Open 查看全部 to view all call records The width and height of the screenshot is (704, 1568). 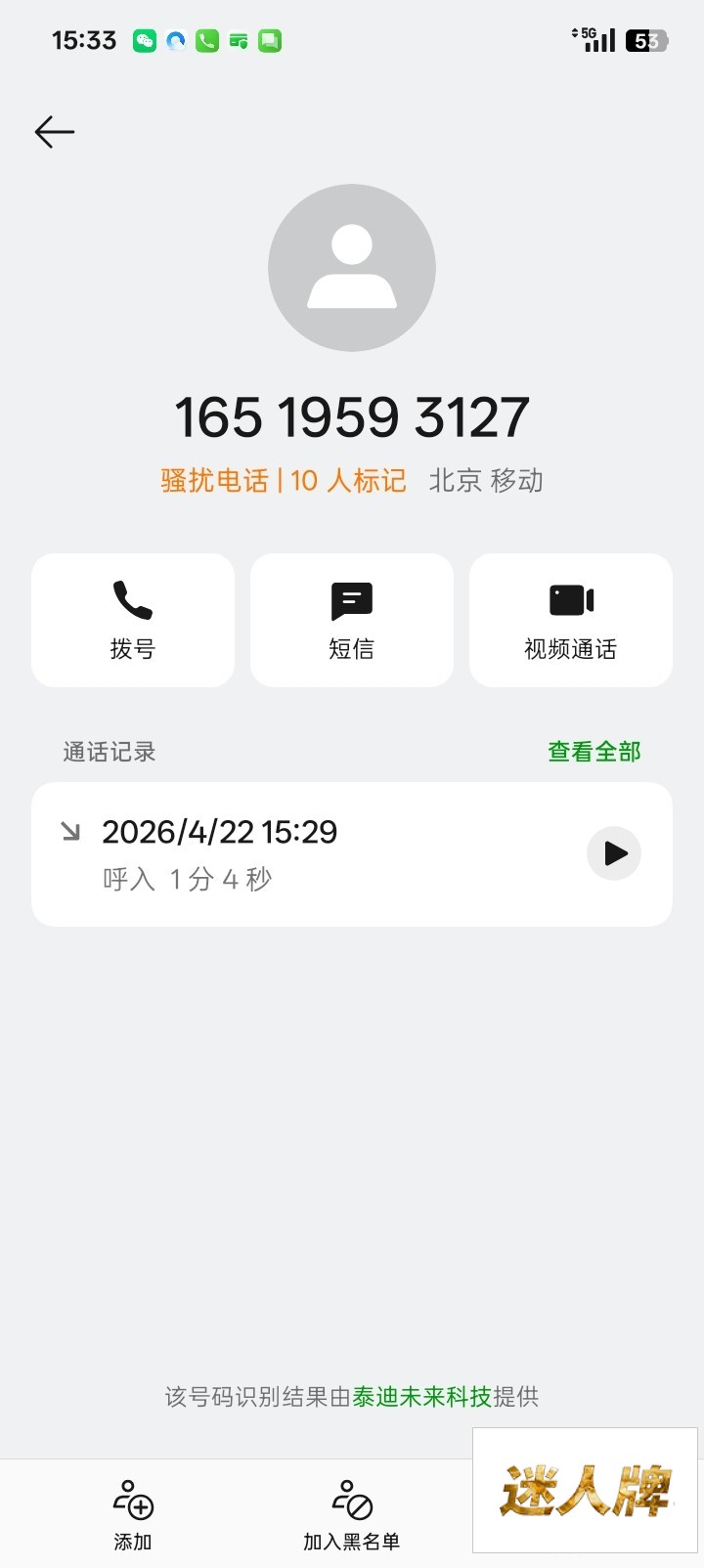pyautogui.click(x=594, y=752)
